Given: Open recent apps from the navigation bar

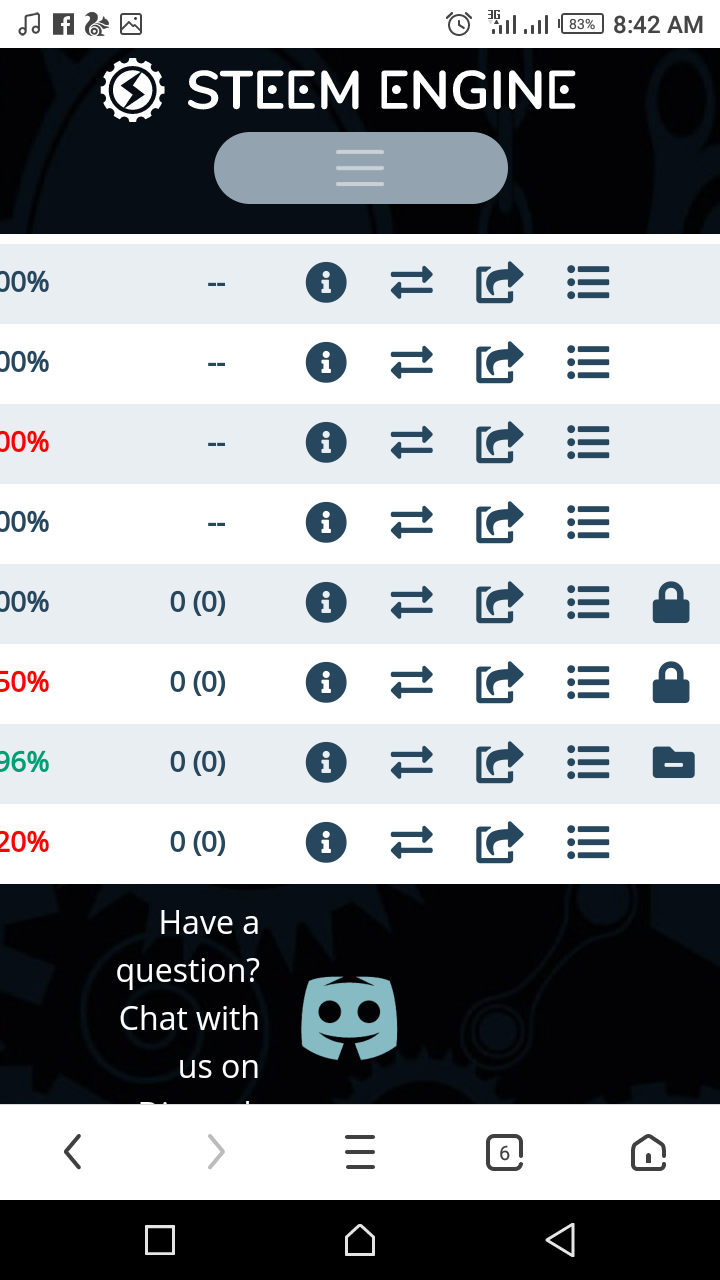Looking at the screenshot, I should click(x=160, y=1240).
